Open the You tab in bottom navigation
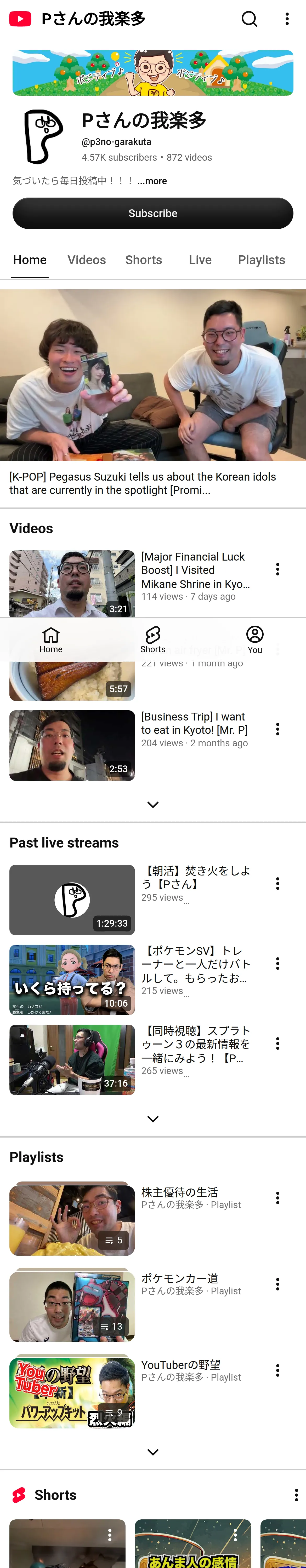The width and height of the screenshot is (306, 1568). (x=255, y=640)
